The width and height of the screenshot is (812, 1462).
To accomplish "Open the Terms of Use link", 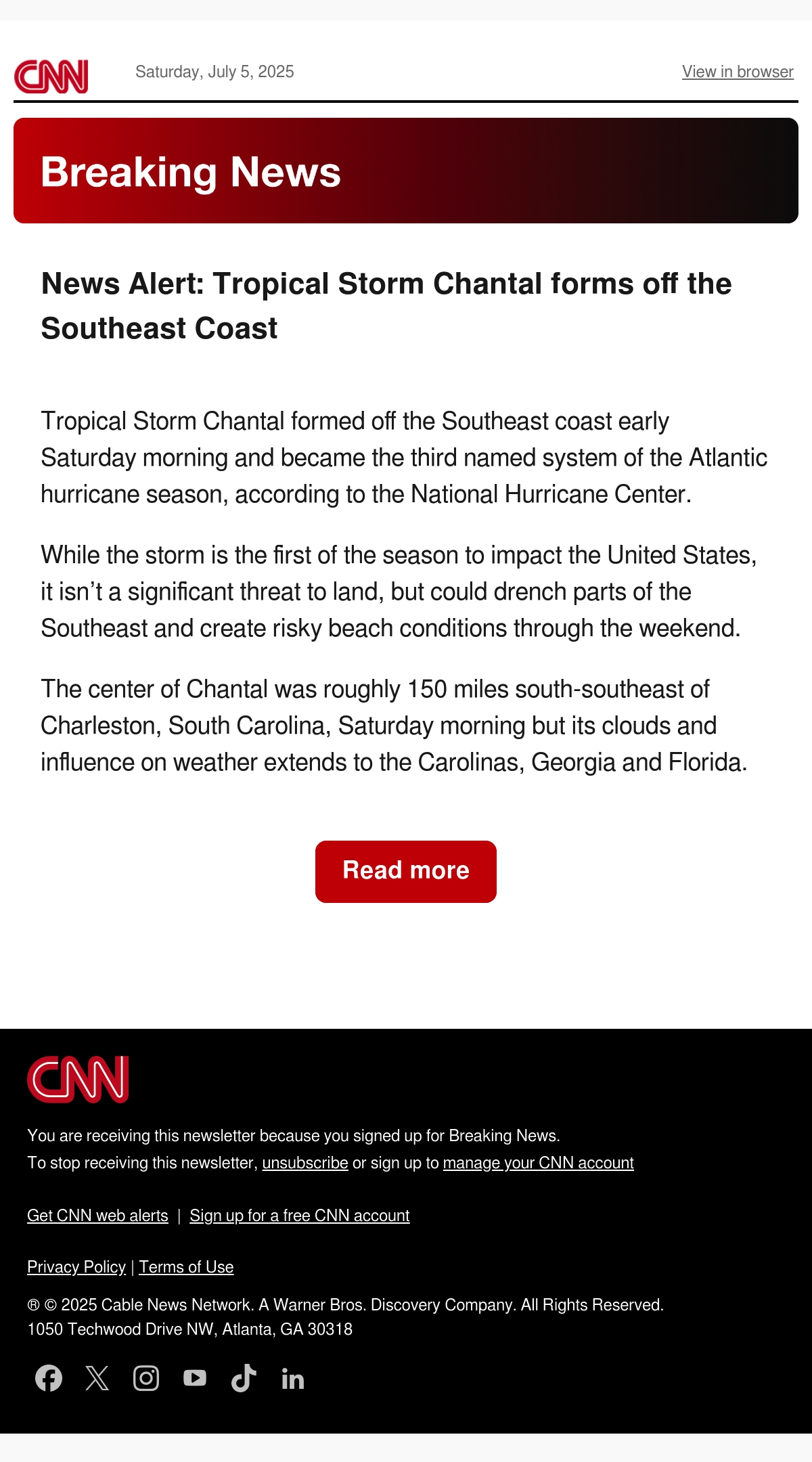I will 186,1267.
